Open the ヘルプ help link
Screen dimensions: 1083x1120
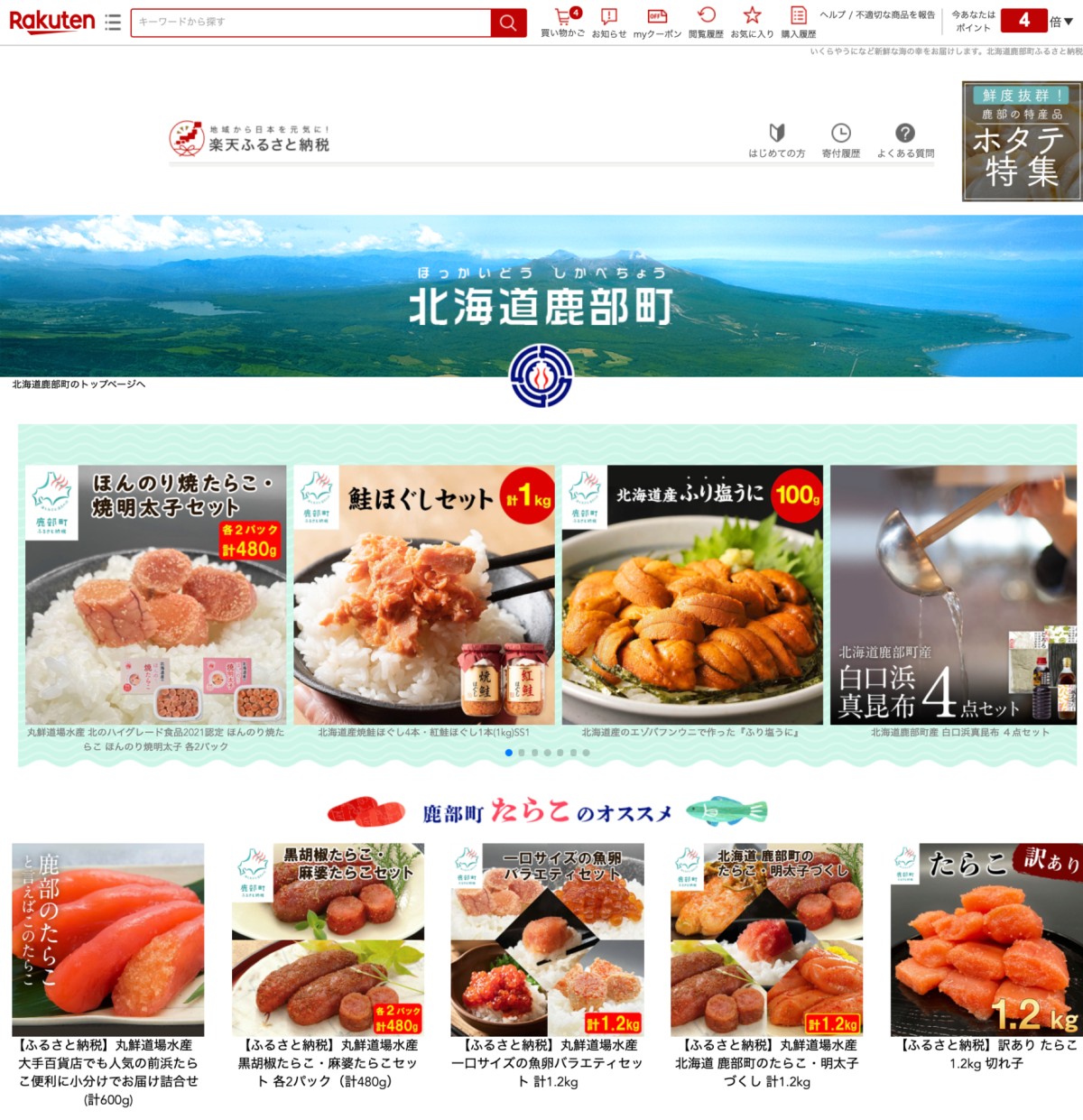point(832,14)
